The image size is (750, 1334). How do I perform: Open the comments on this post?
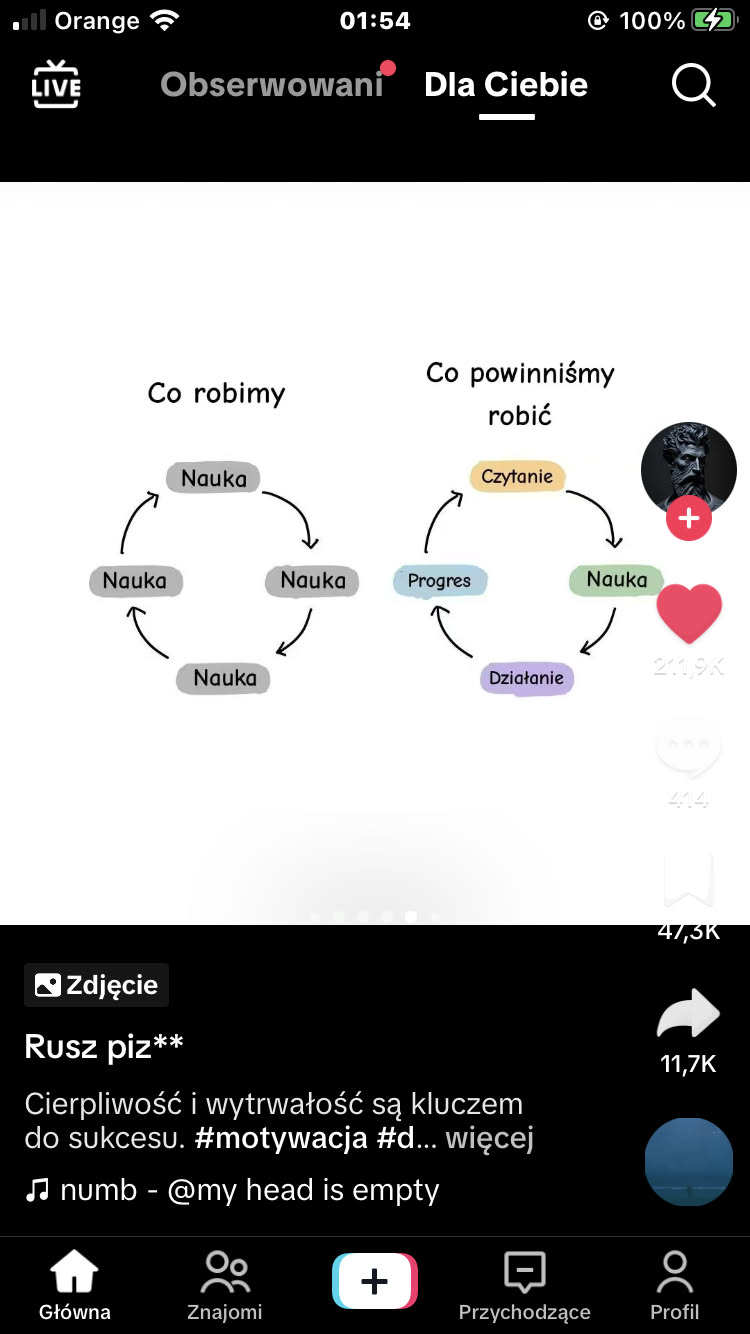688,748
